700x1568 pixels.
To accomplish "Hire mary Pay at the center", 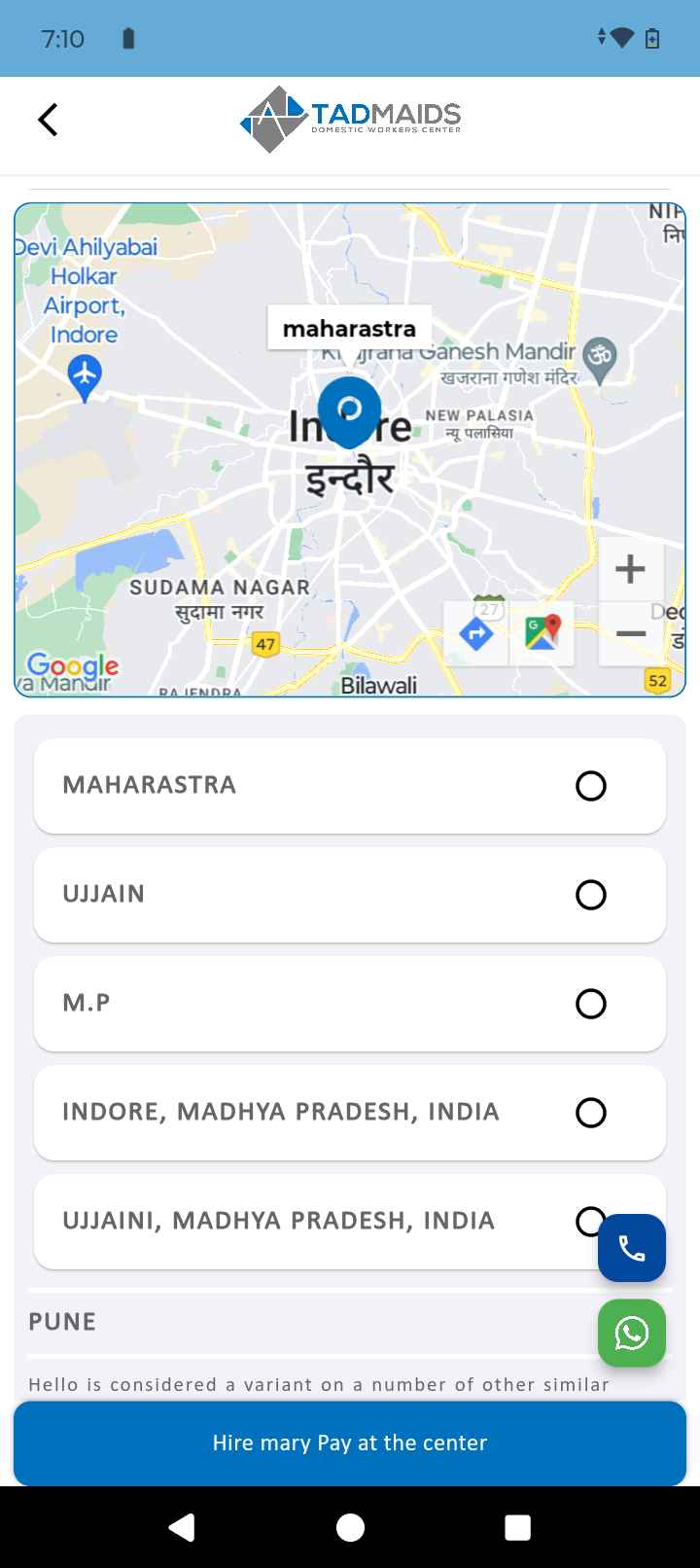I will pos(350,1443).
